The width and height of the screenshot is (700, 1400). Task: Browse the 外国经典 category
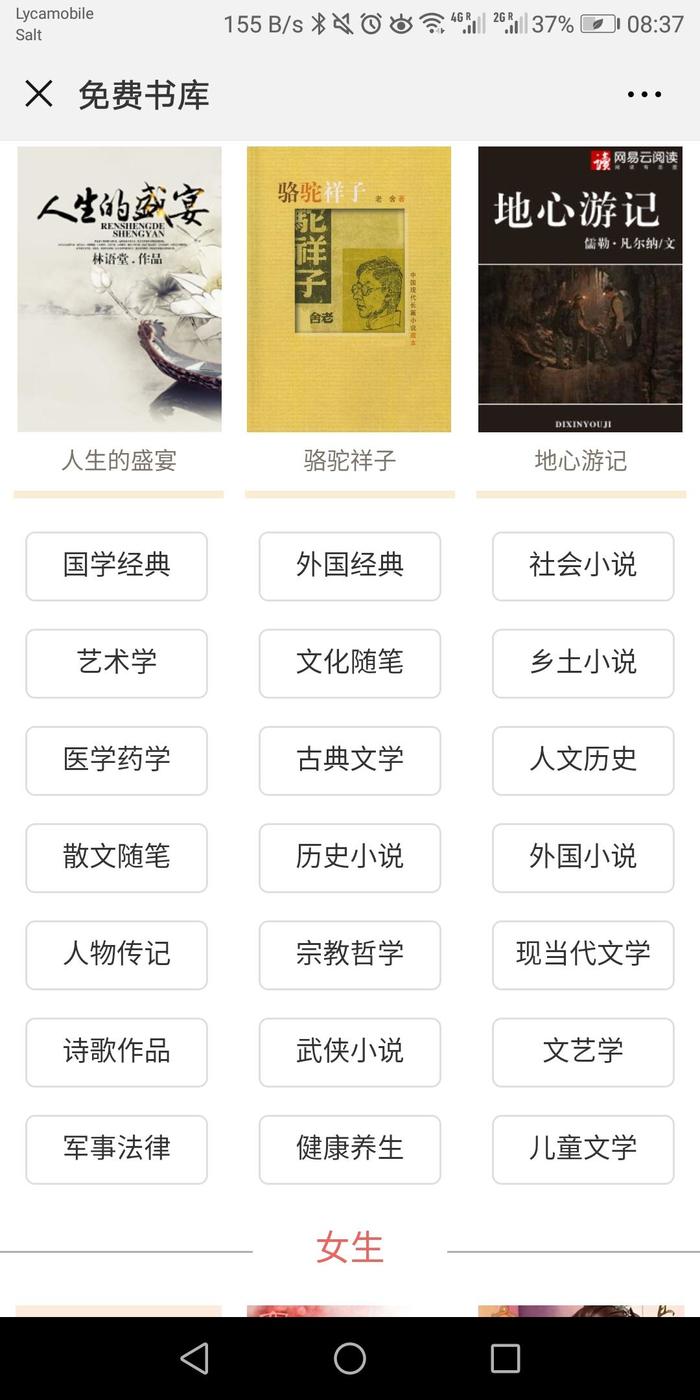[350, 566]
